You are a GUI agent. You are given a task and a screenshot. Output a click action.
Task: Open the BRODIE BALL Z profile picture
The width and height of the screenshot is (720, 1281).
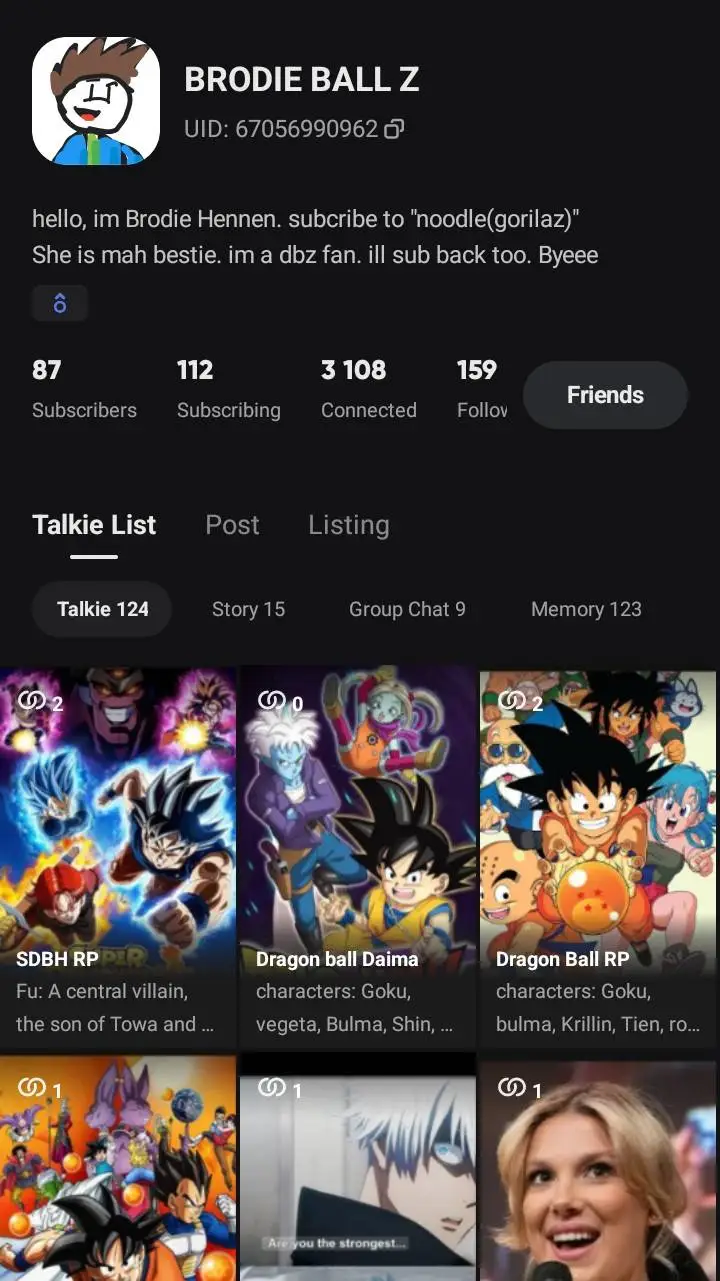96,101
